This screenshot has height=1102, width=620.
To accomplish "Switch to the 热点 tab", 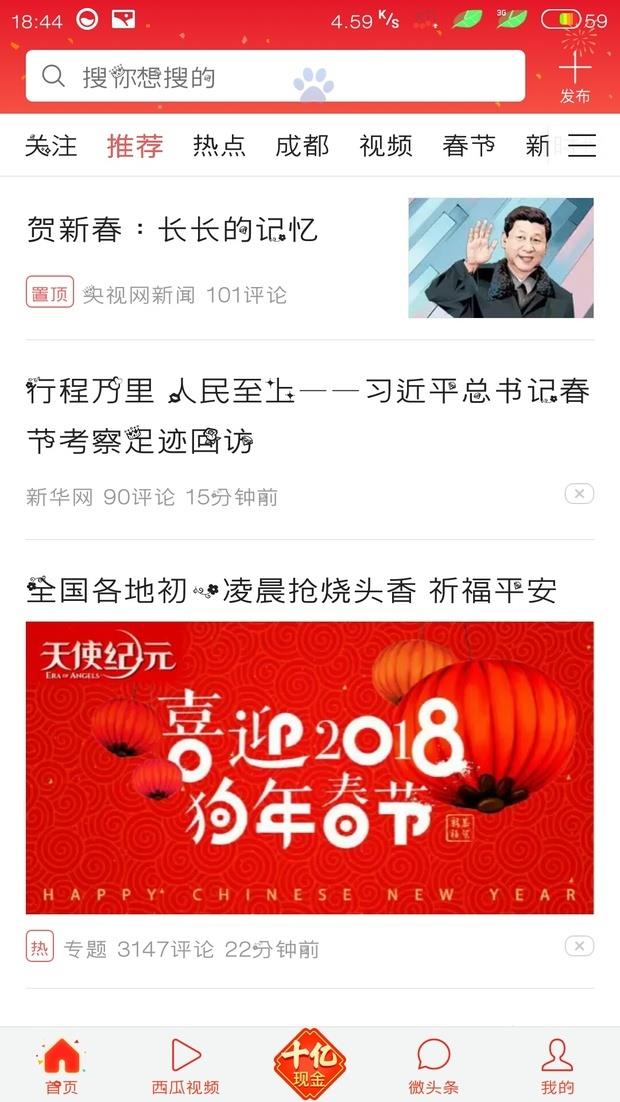I will [219, 146].
